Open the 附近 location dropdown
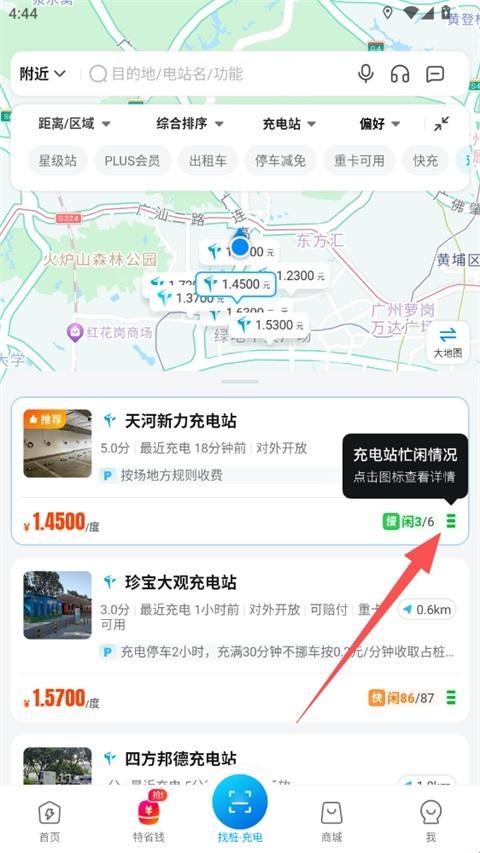 [x=42, y=73]
